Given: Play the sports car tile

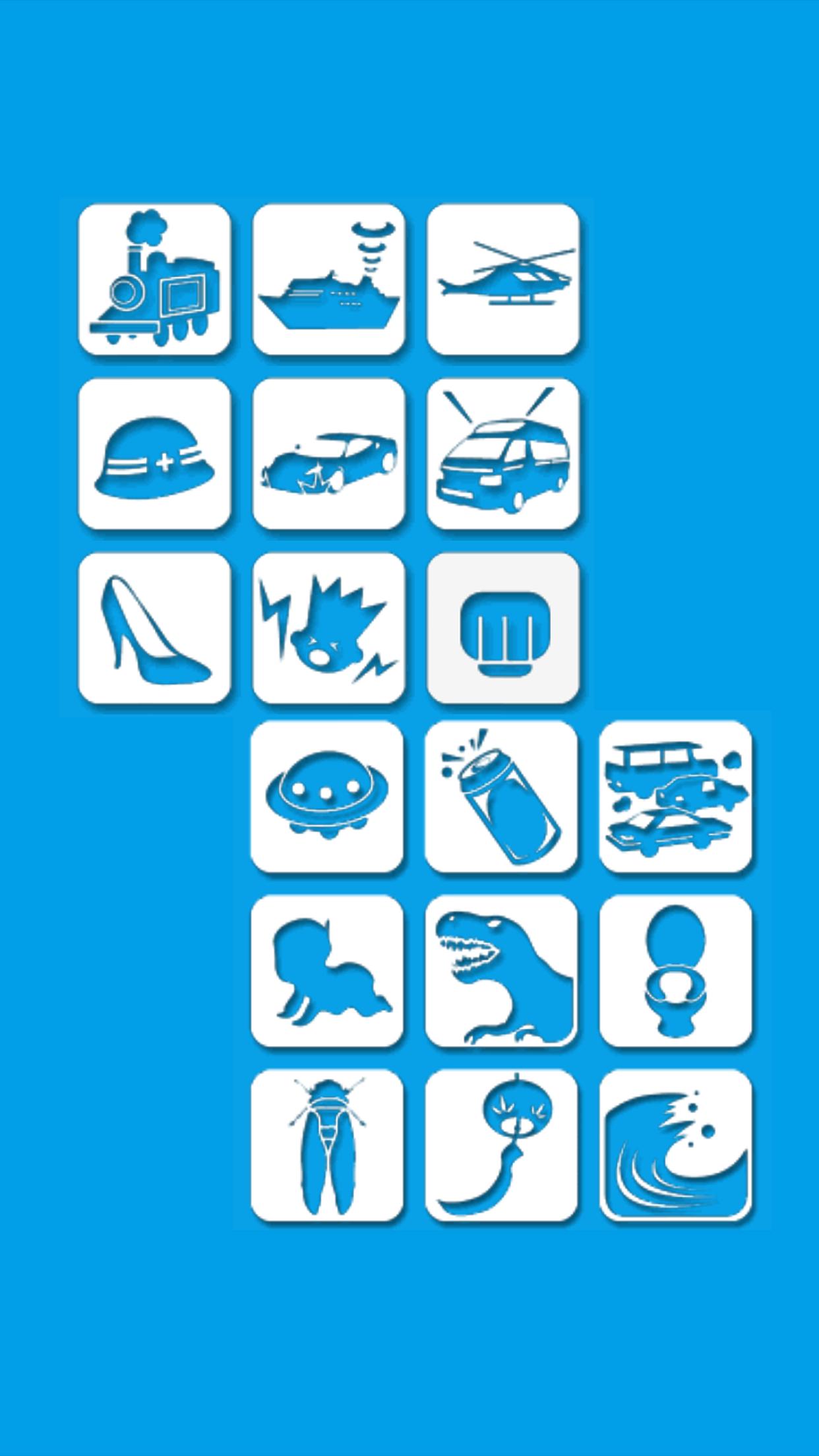Looking at the screenshot, I should click(328, 454).
